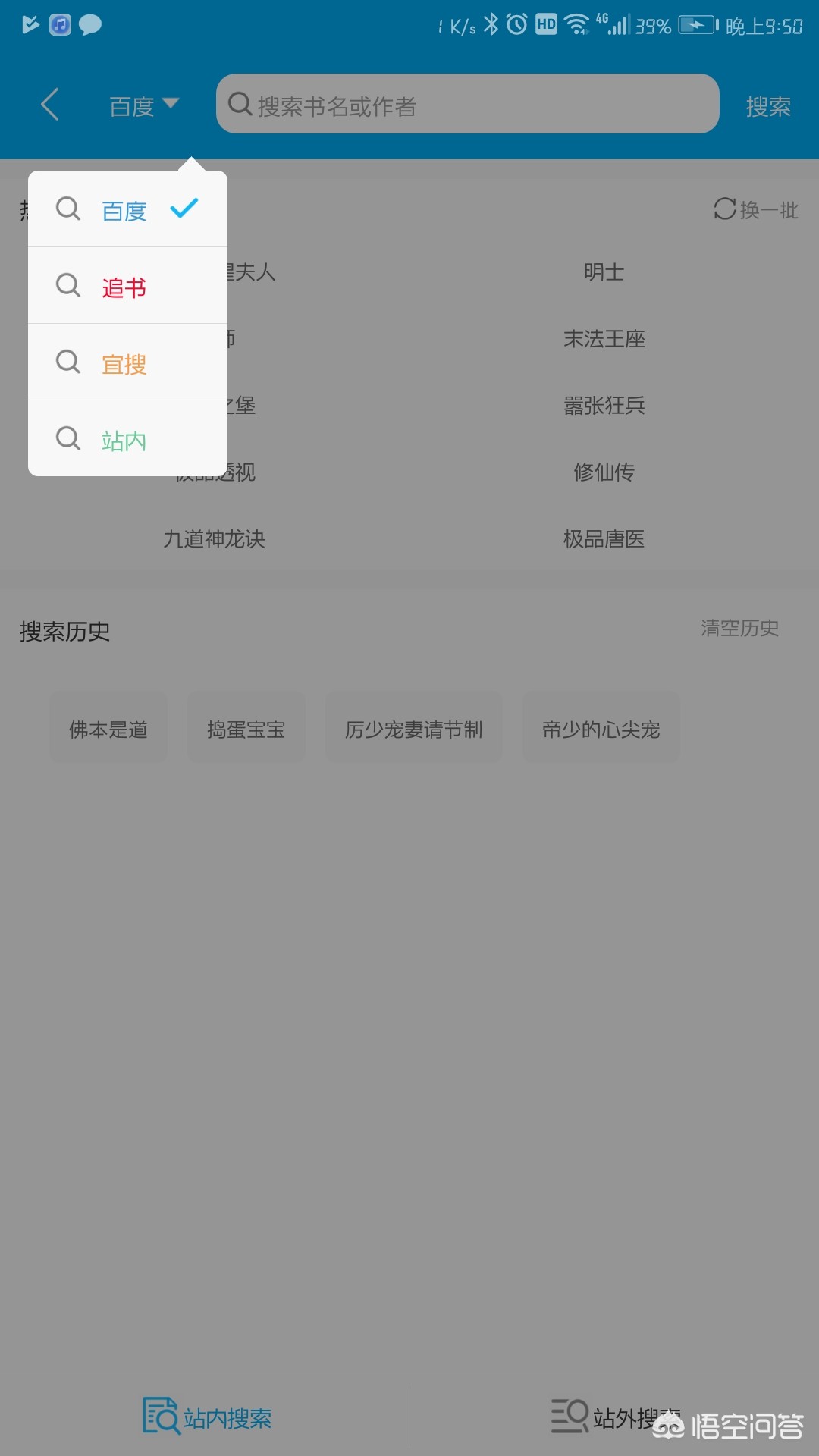Collapse the 百度 search source dropdown
Viewport: 819px width, 1456px height.
pyautogui.click(x=144, y=105)
